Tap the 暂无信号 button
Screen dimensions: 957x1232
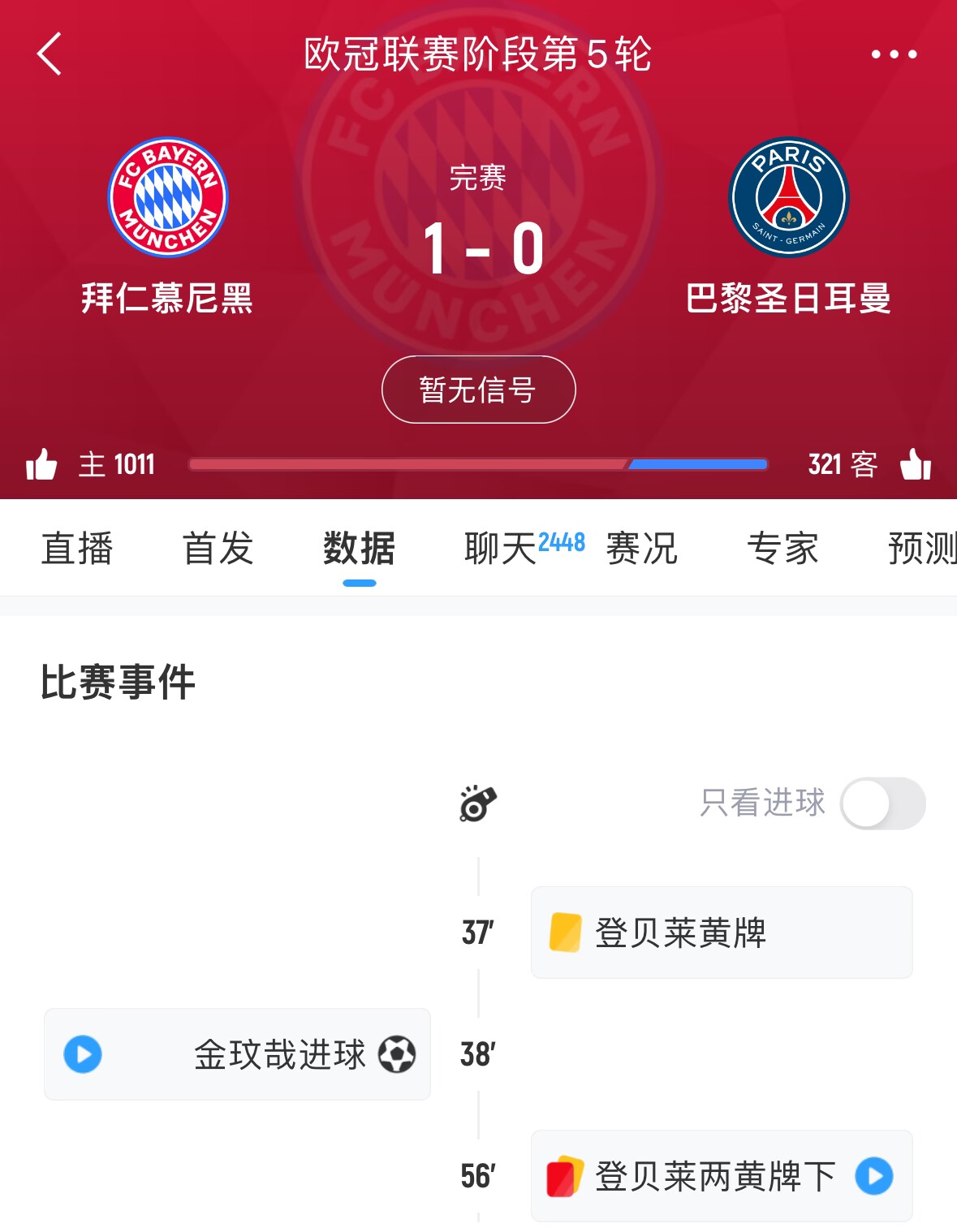[x=478, y=390]
